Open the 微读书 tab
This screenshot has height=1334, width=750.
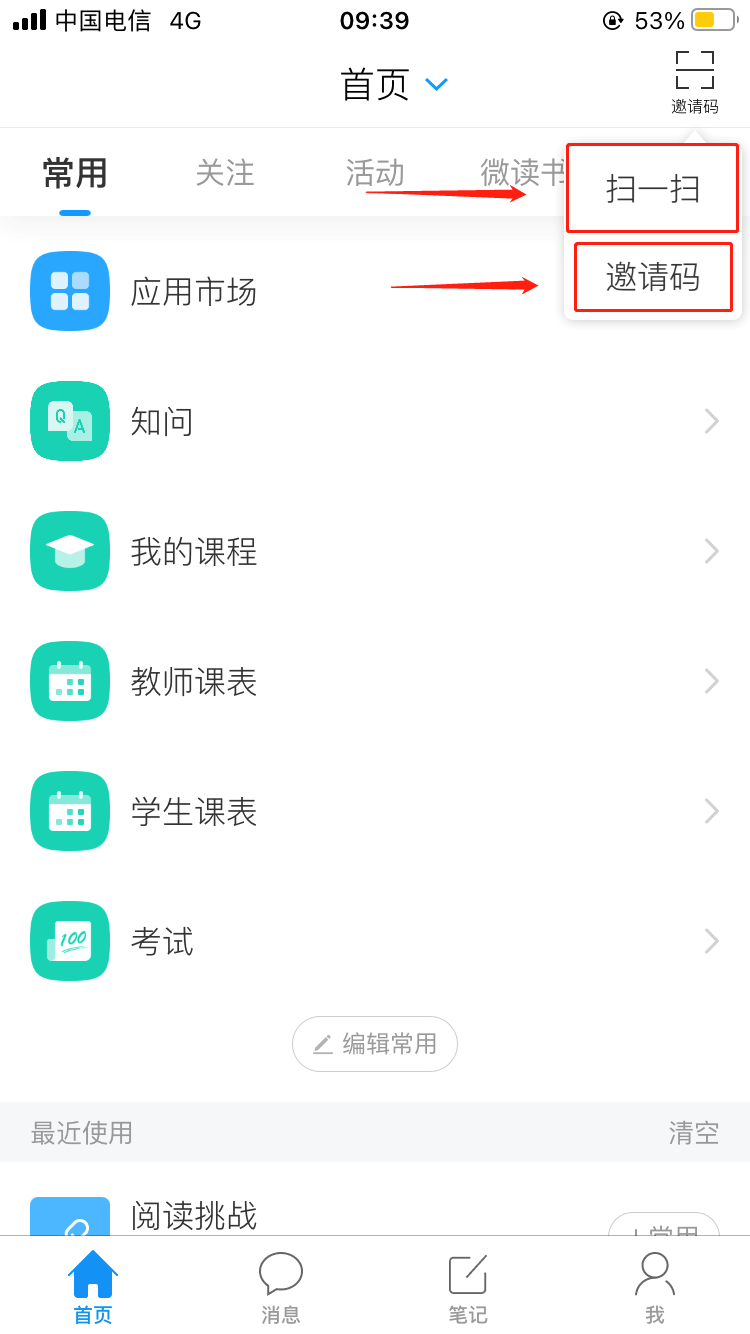523,173
